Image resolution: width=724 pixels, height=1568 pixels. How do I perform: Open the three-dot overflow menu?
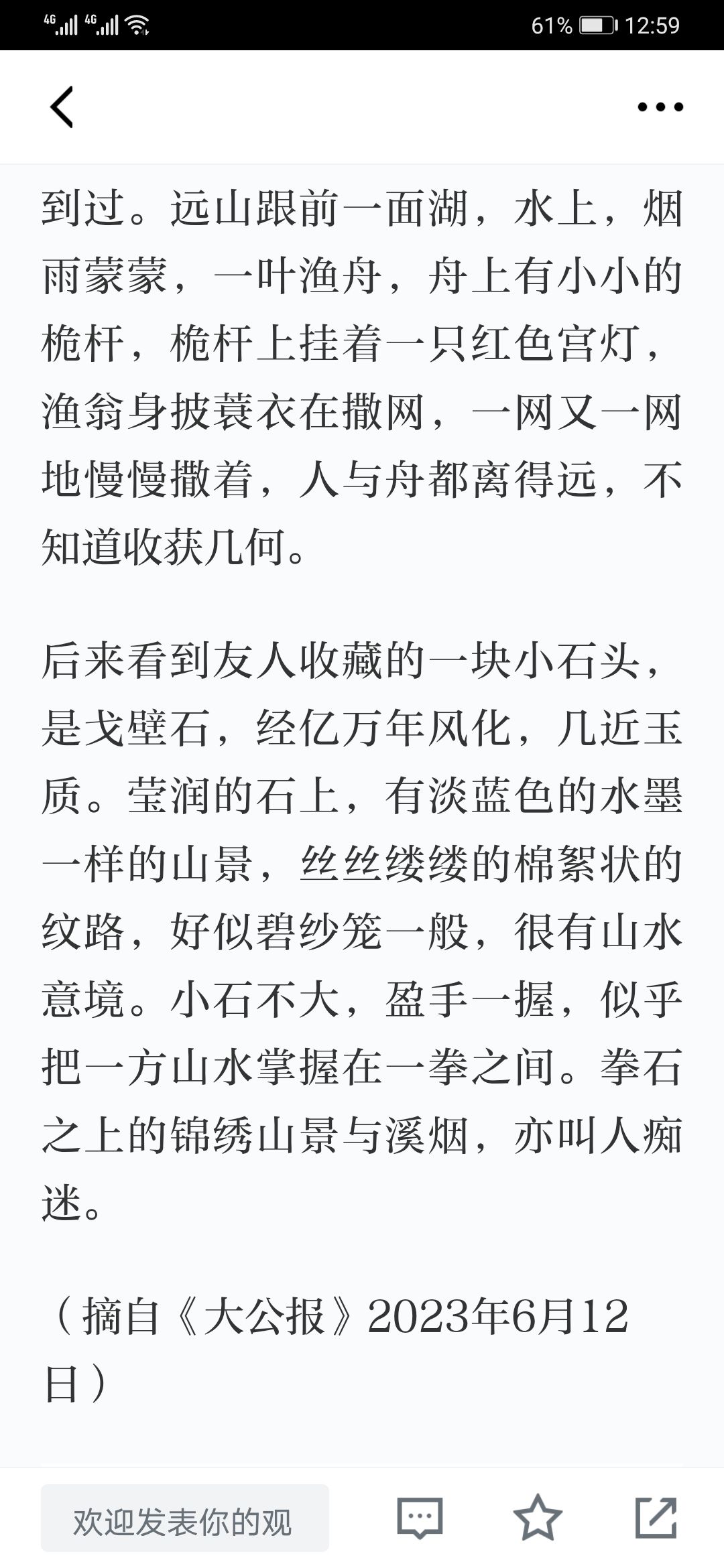660,107
